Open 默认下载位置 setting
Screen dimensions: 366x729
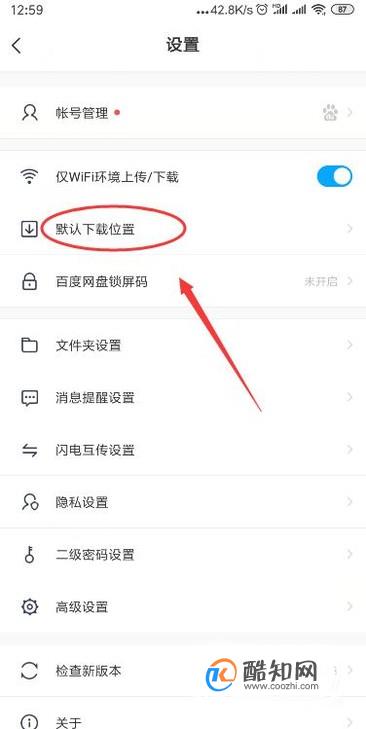[183, 229]
